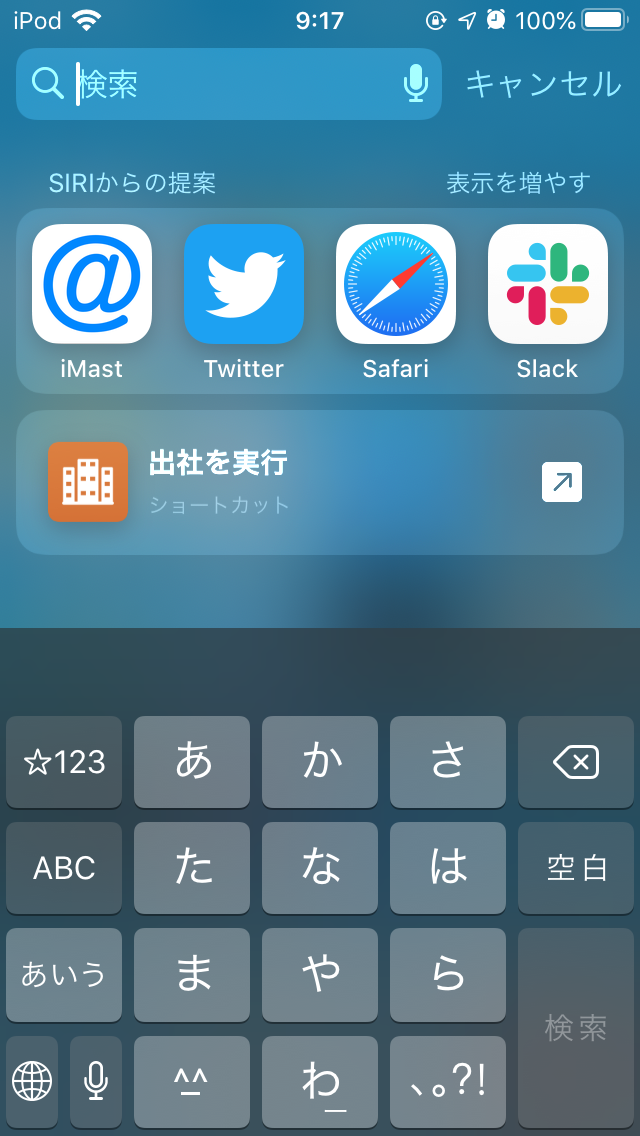This screenshot has height=1136, width=640.
Task: Start voice dictation in the search field
Action: click(x=415, y=84)
